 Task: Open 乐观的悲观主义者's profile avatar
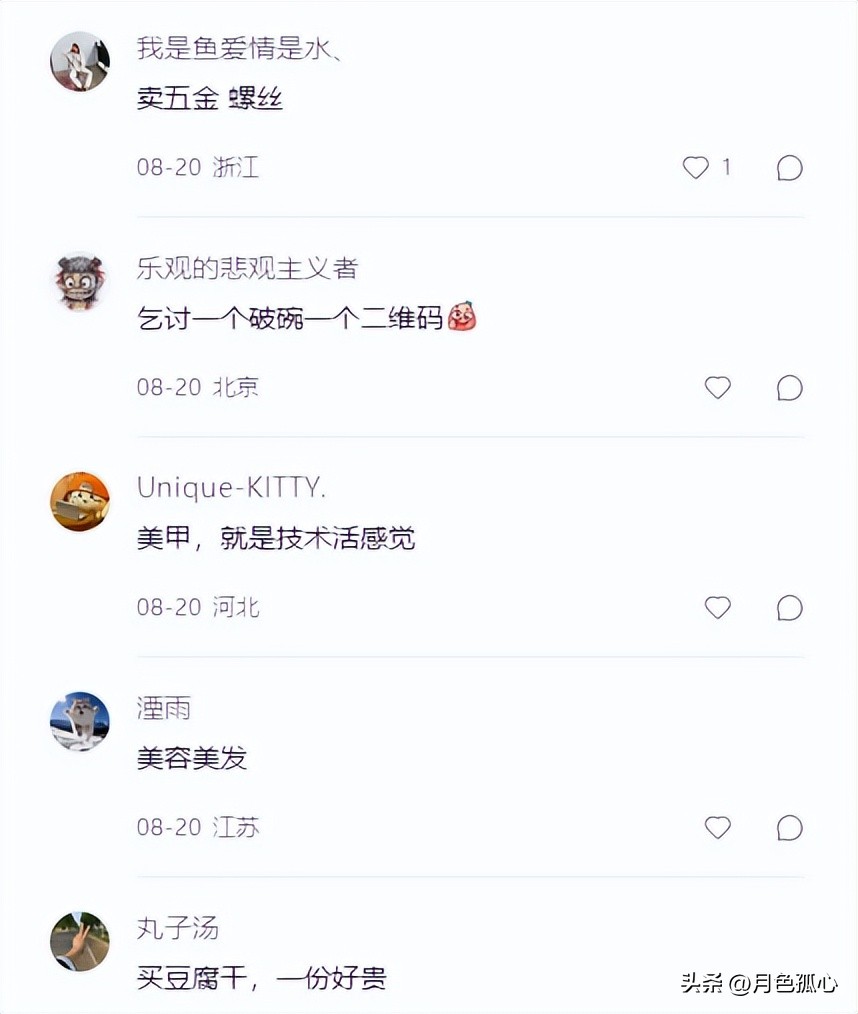[x=80, y=282]
